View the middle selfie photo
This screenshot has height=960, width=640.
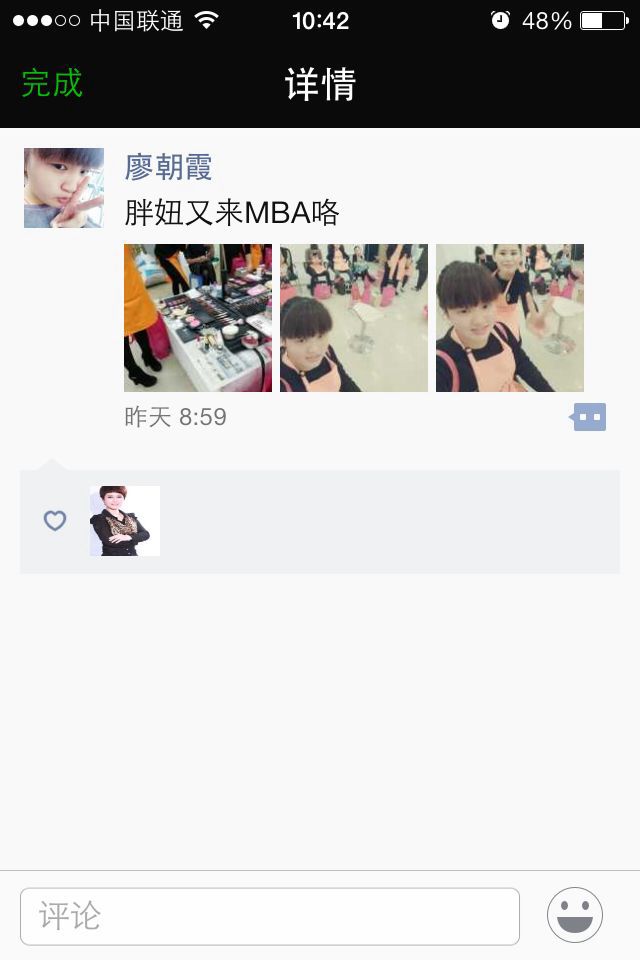pos(354,318)
